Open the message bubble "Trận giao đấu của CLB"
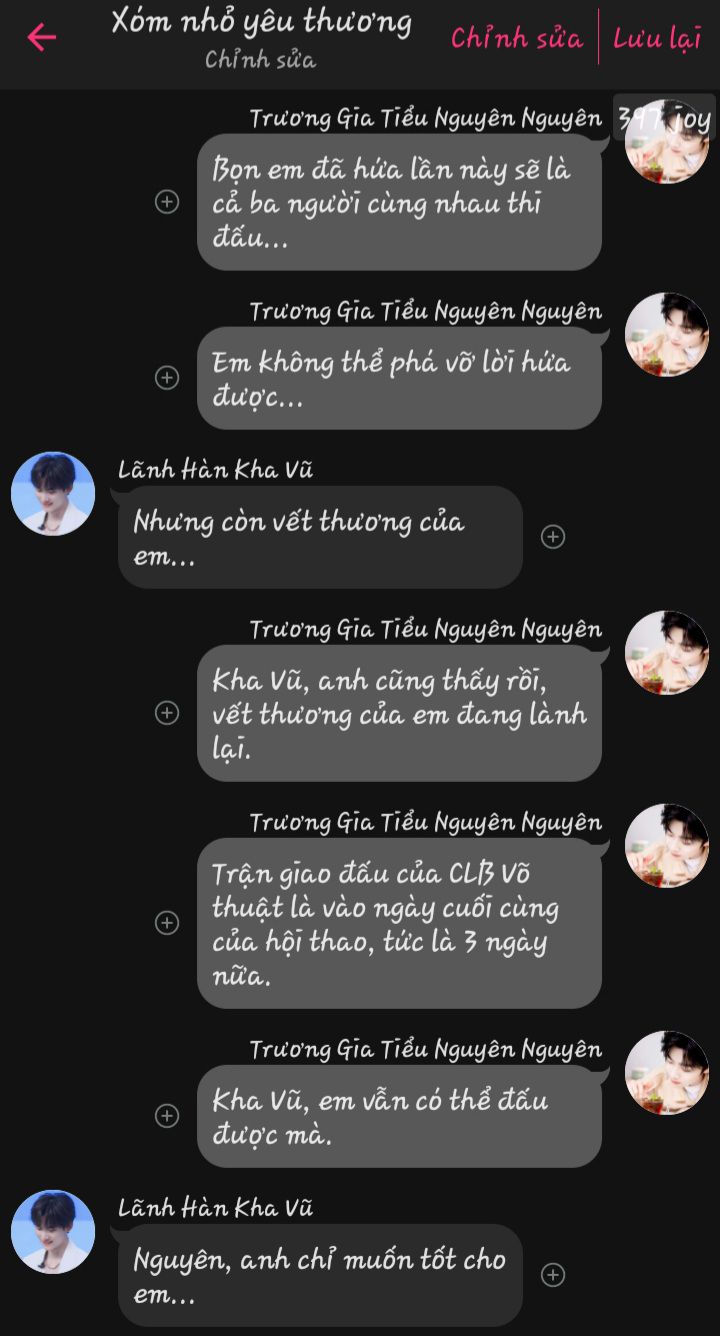 398,923
